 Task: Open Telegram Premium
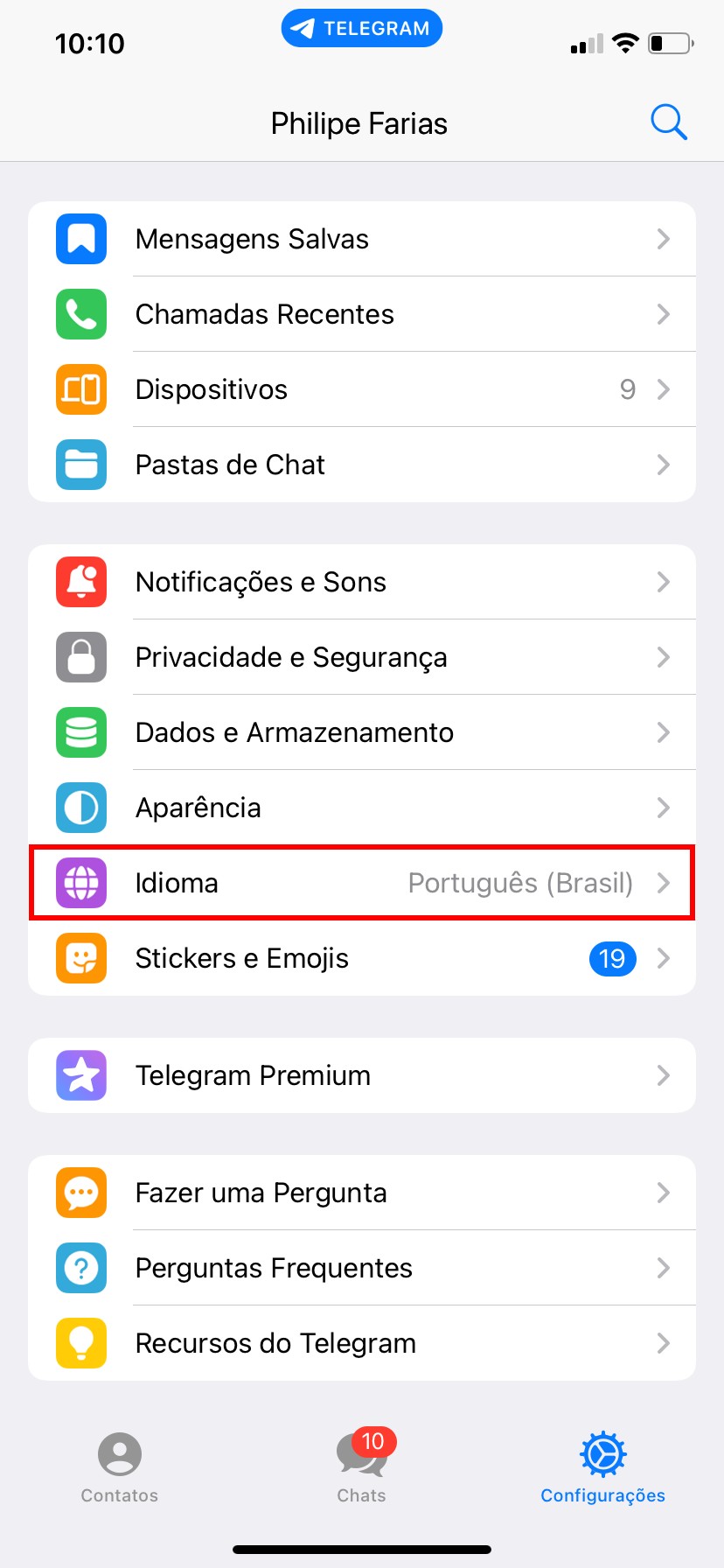click(x=362, y=1075)
